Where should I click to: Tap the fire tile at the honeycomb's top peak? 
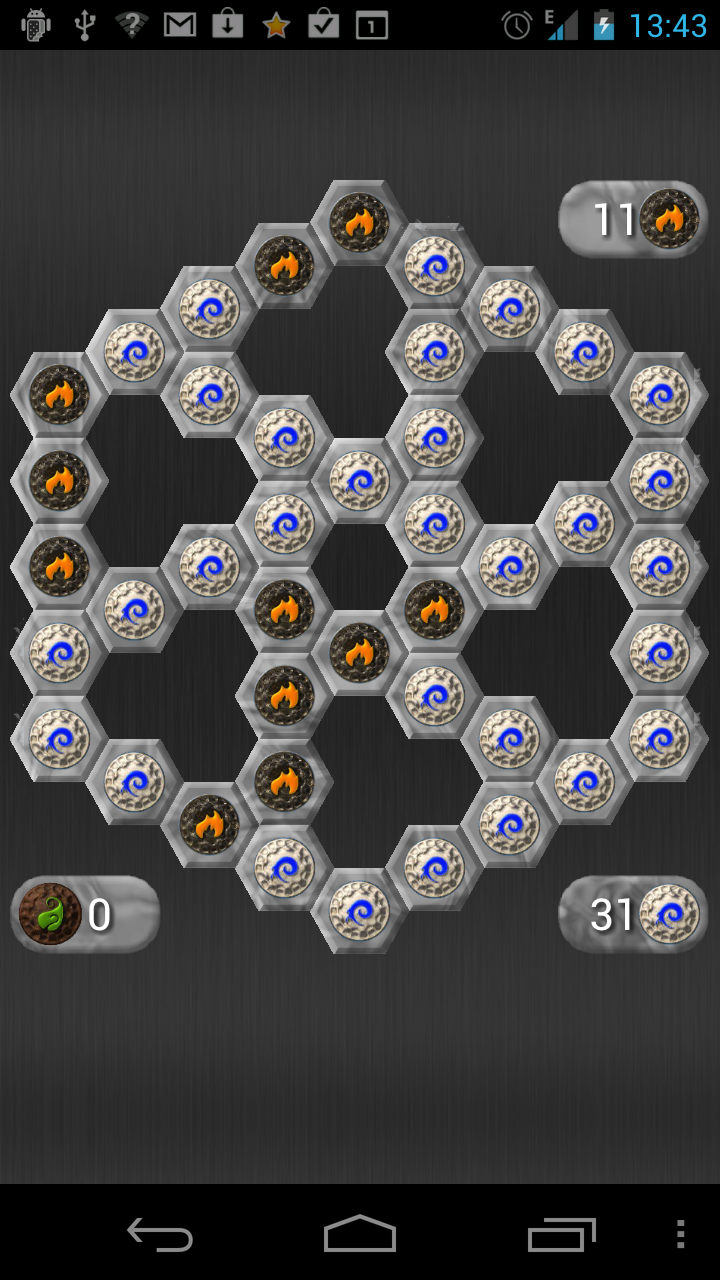click(359, 222)
